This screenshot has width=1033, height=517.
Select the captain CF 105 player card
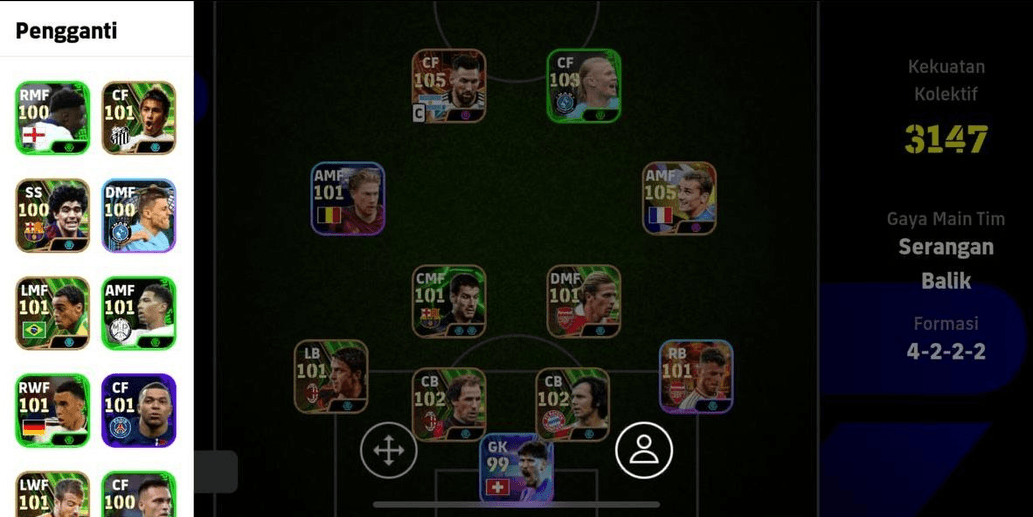point(449,86)
